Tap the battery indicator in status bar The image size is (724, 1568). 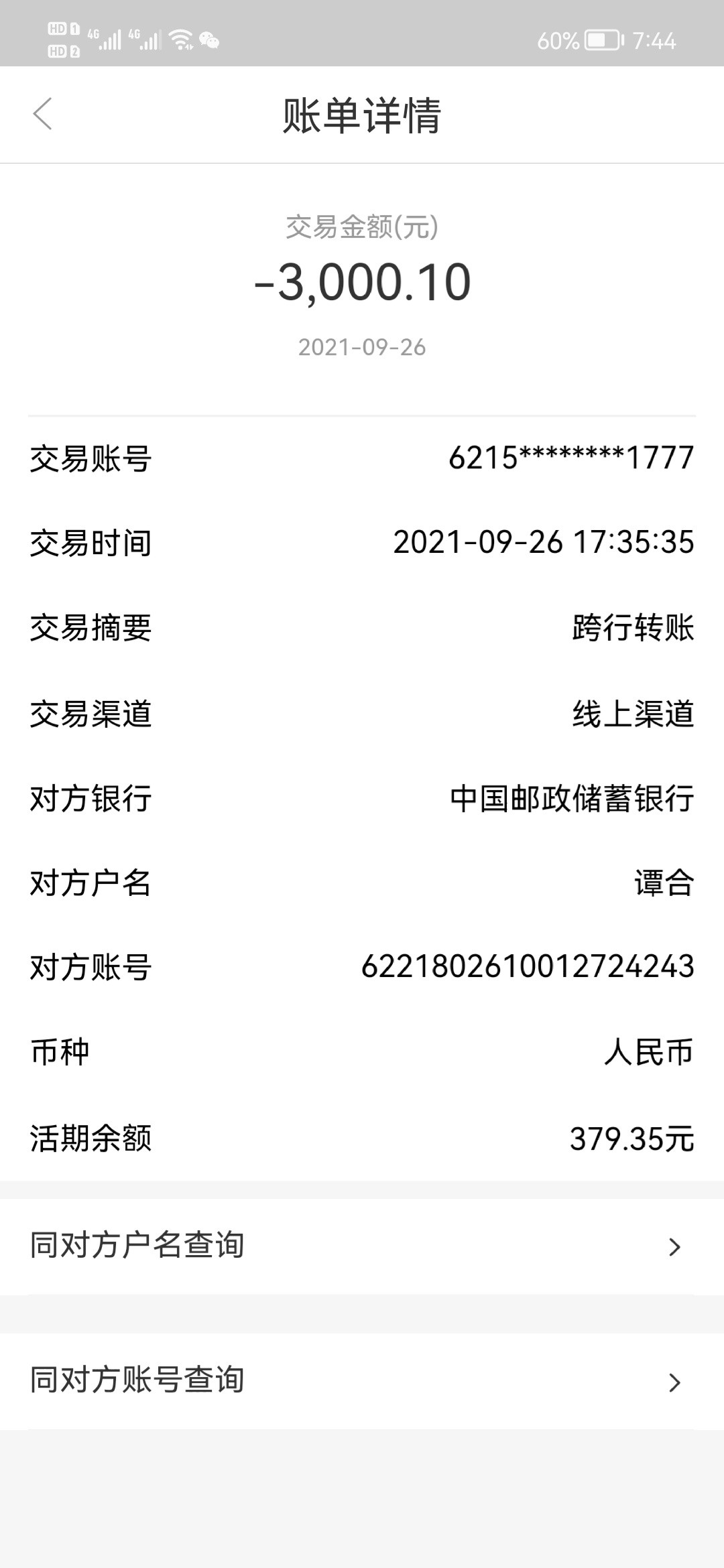click(596, 42)
